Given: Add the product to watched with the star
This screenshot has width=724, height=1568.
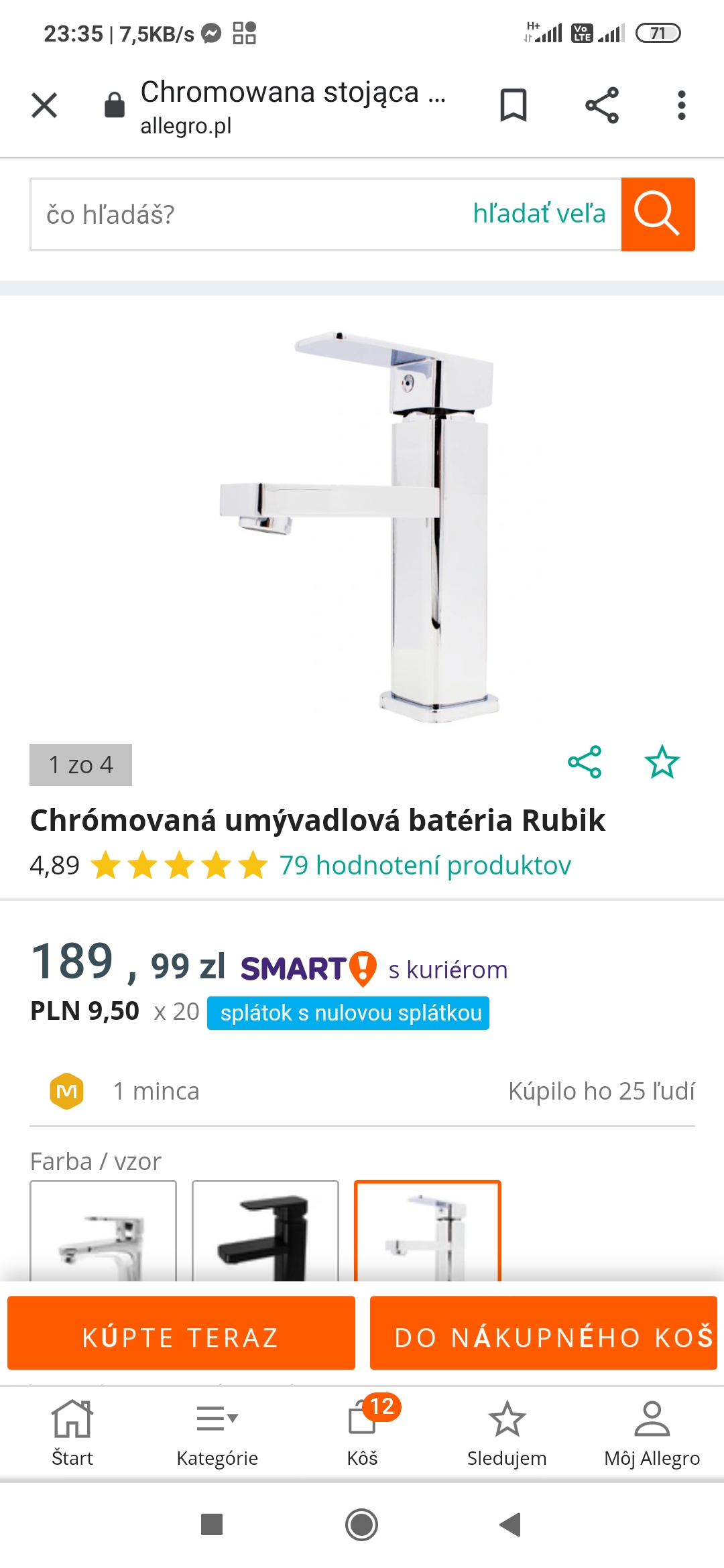Looking at the screenshot, I should tap(662, 762).
